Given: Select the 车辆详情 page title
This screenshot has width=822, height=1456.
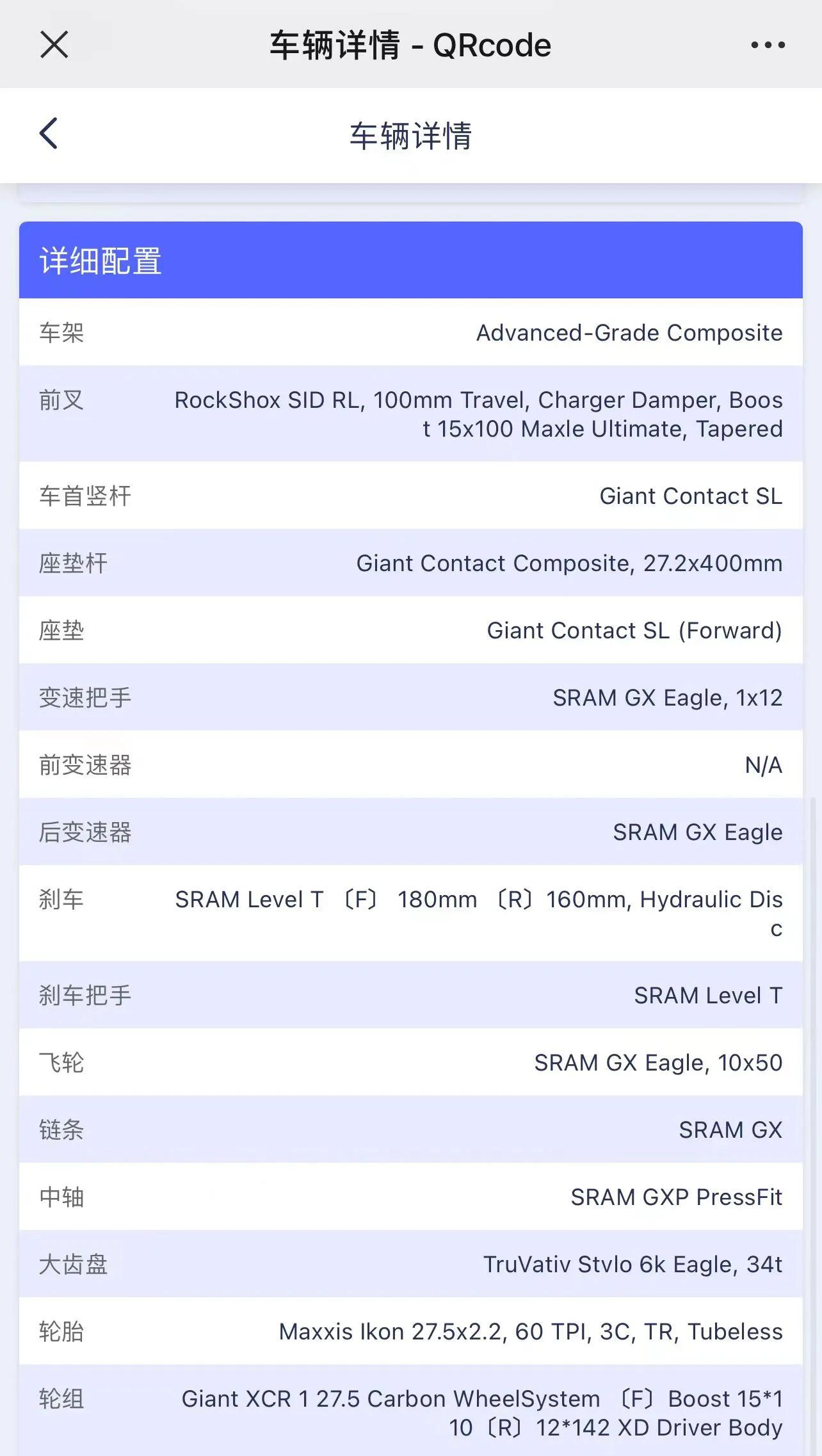Looking at the screenshot, I should (x=410, y=137).
